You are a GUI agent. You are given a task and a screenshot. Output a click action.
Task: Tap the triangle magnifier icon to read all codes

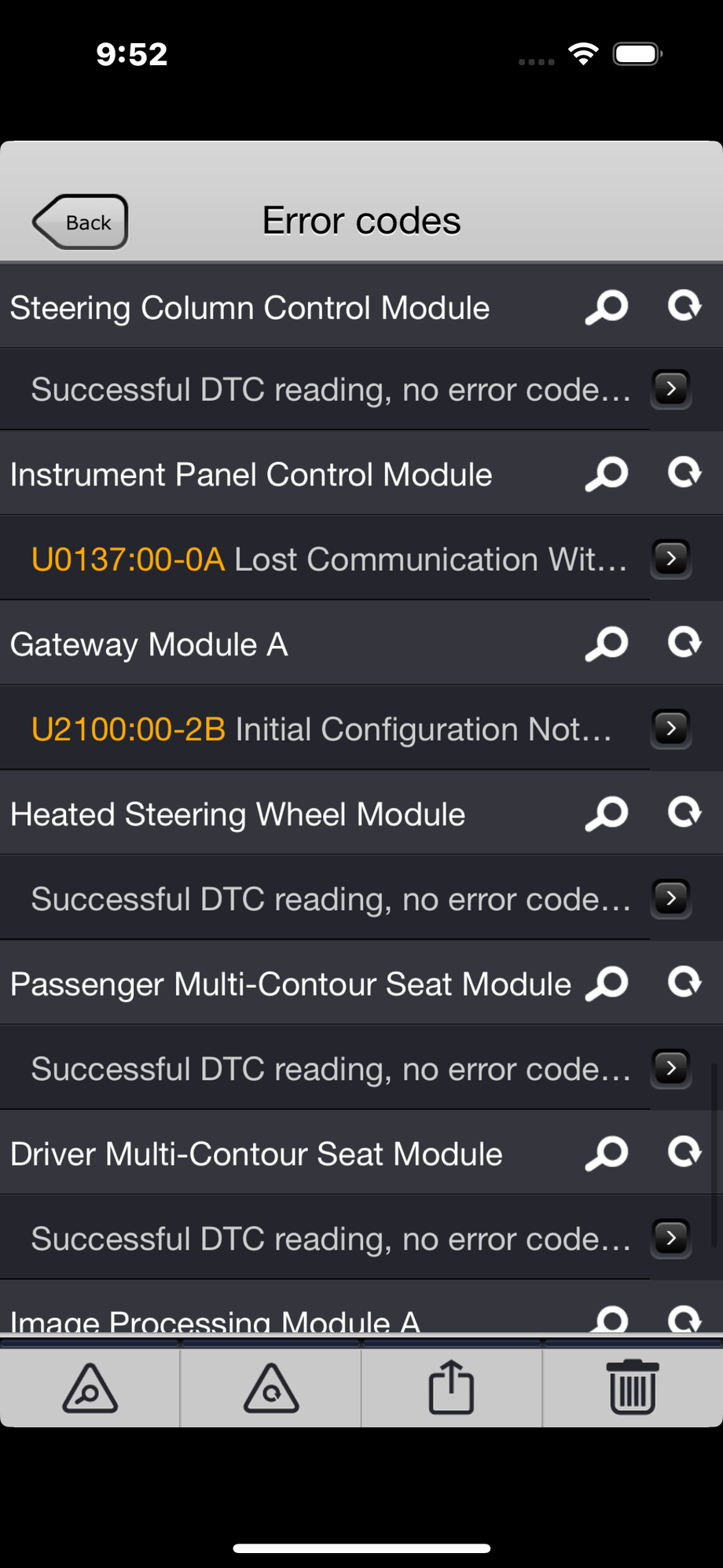point(88,1387)
